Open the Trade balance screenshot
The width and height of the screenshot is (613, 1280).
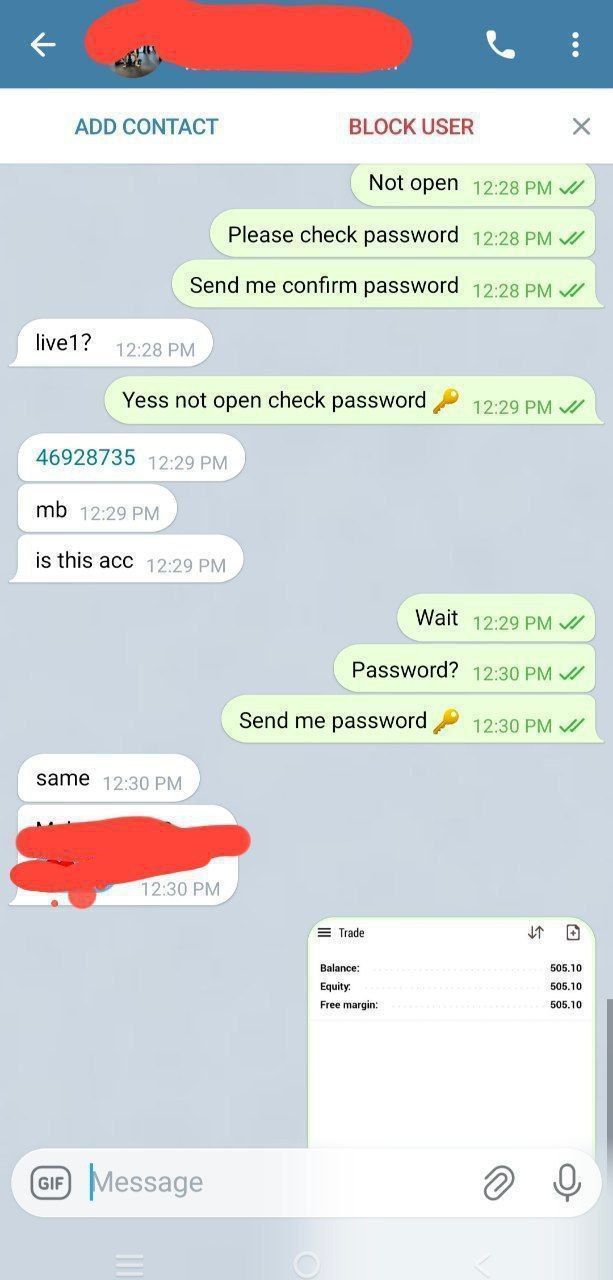pos(451,1030)
